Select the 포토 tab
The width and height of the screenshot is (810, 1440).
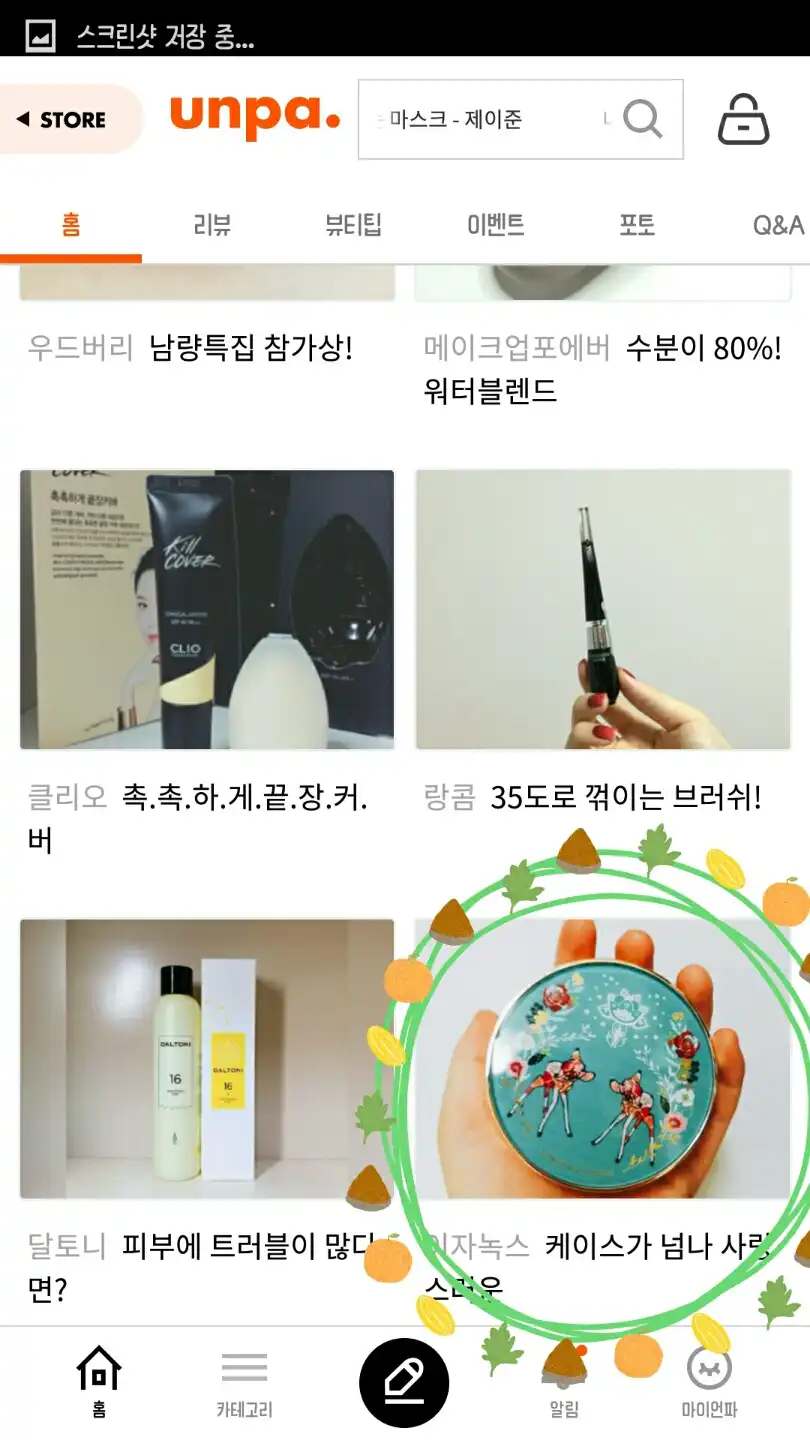[x=637, y=224]
